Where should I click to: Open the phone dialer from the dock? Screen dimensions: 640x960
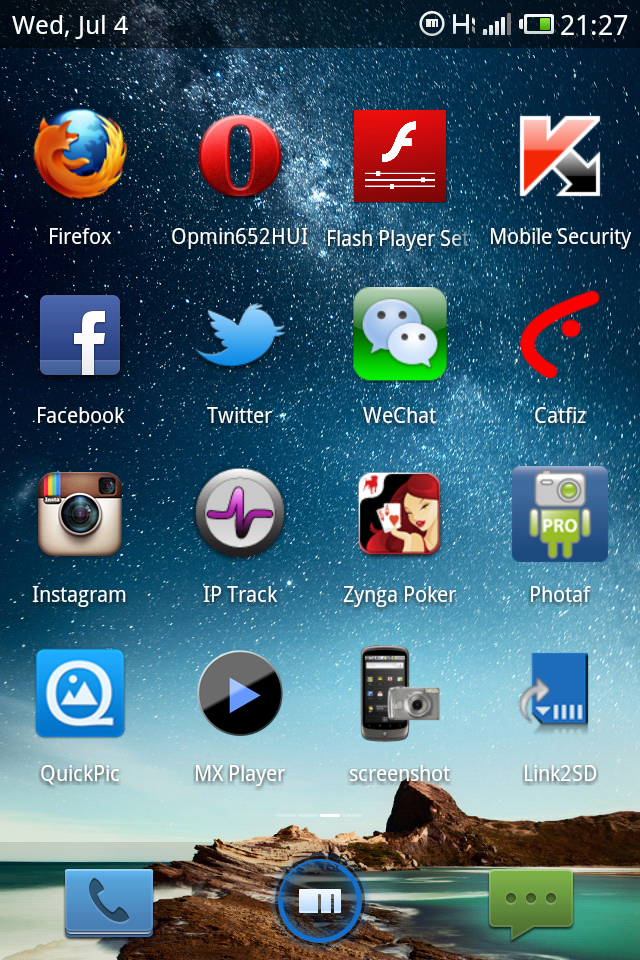point(109,902)
